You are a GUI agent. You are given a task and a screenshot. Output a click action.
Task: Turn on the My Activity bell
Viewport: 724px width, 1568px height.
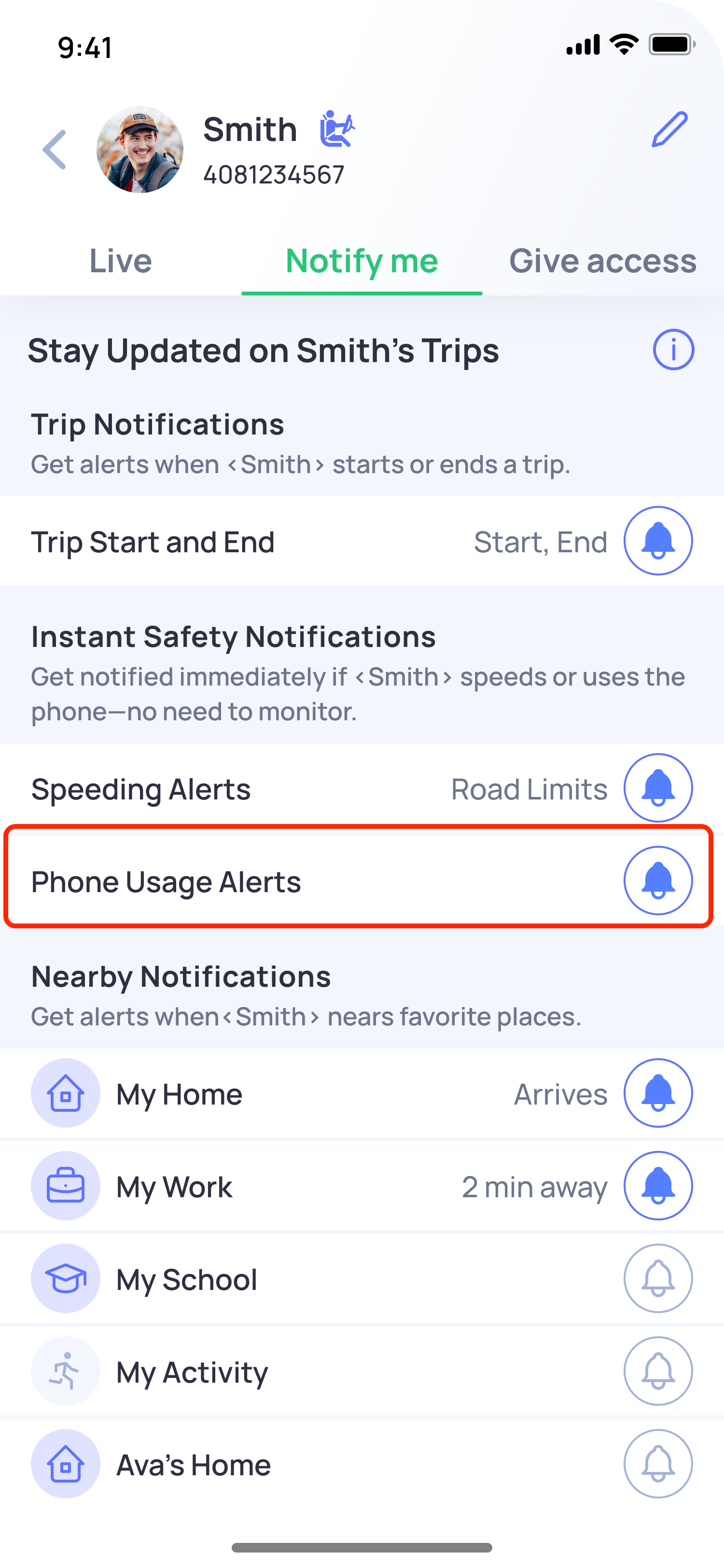tap(658, 1371)
